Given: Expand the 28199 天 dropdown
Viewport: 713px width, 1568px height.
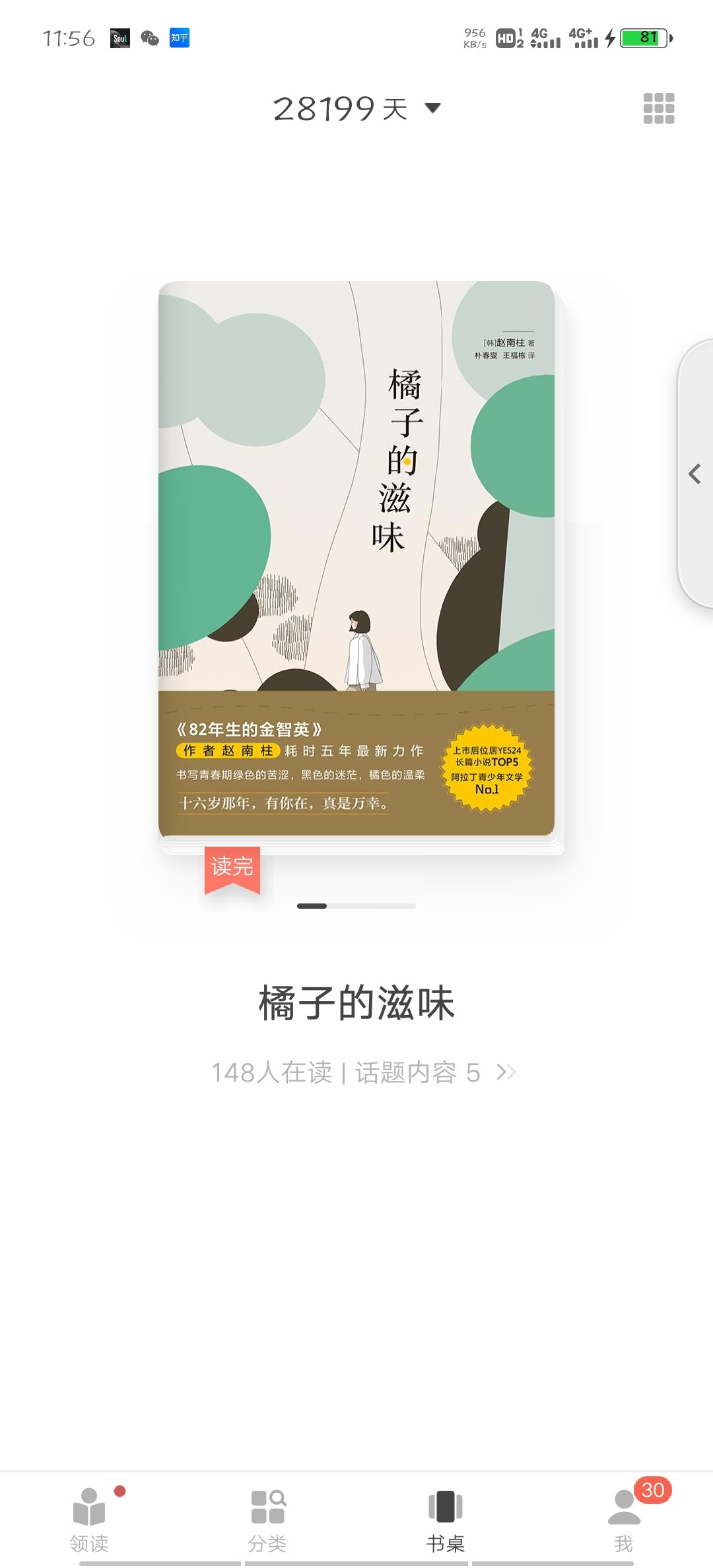Looking at the screenshot, I should point(357,109).
